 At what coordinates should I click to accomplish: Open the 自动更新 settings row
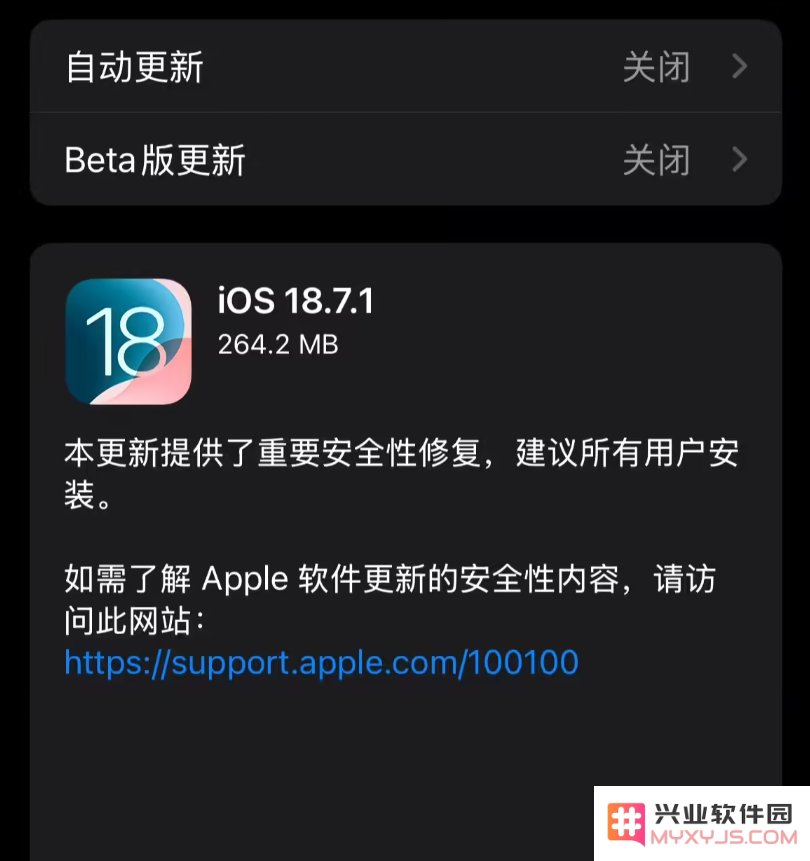pyautogui.click(x=405, y=67)
